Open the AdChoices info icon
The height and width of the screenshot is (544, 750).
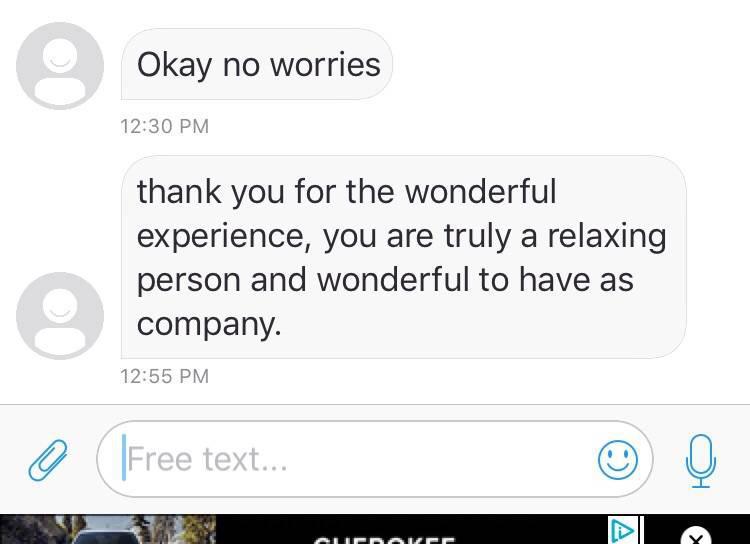622,530
